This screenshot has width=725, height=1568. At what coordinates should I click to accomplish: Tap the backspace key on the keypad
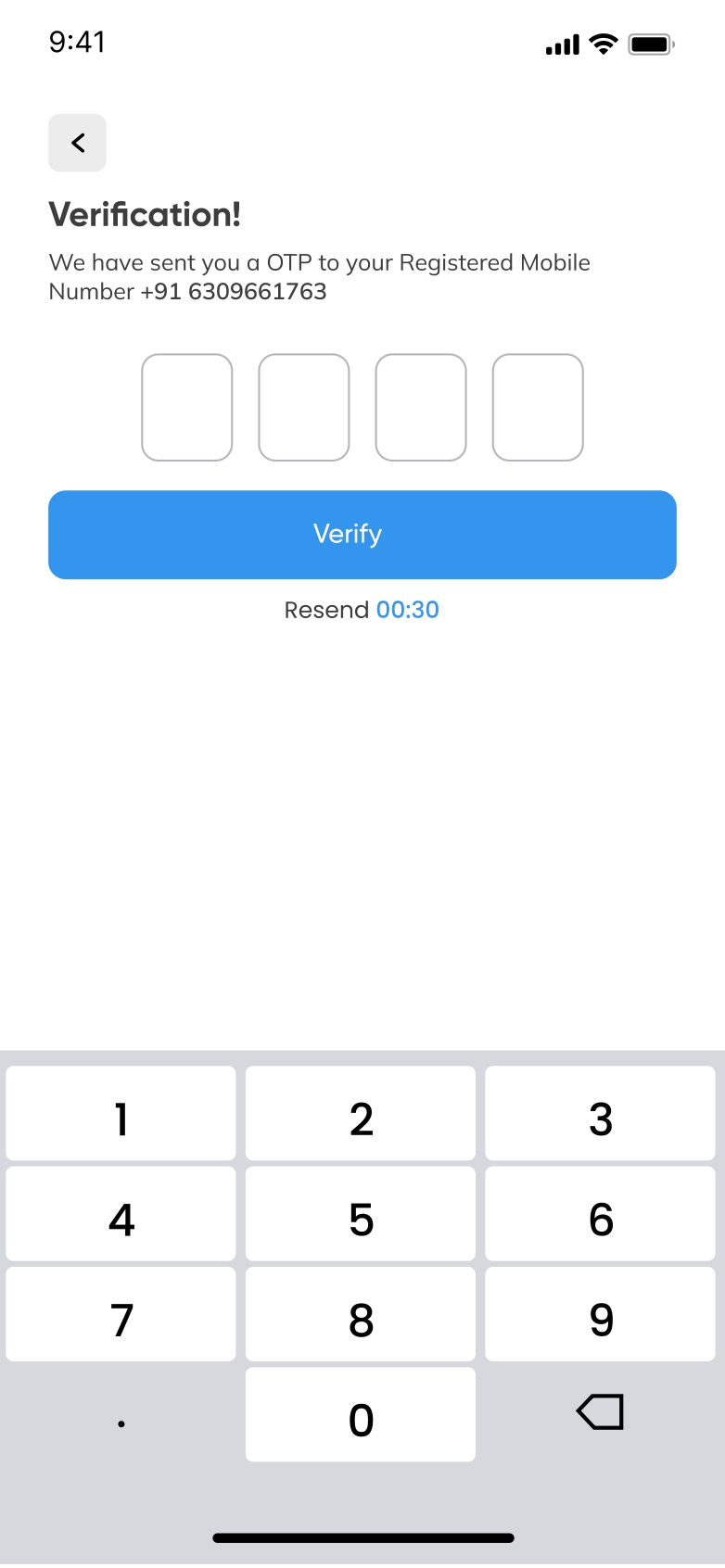(599, 1412)
